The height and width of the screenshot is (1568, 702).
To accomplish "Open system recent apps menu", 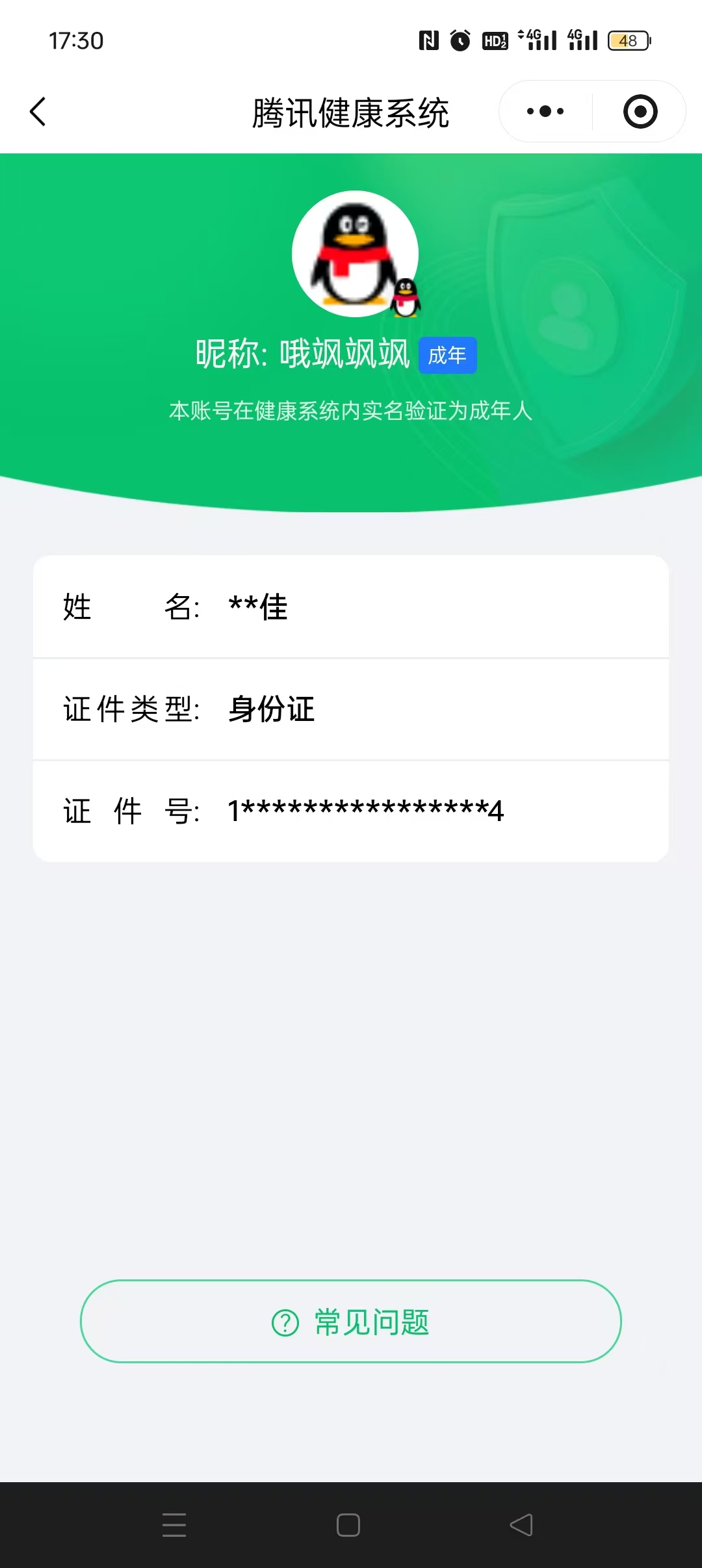I will pos(174,1524).
